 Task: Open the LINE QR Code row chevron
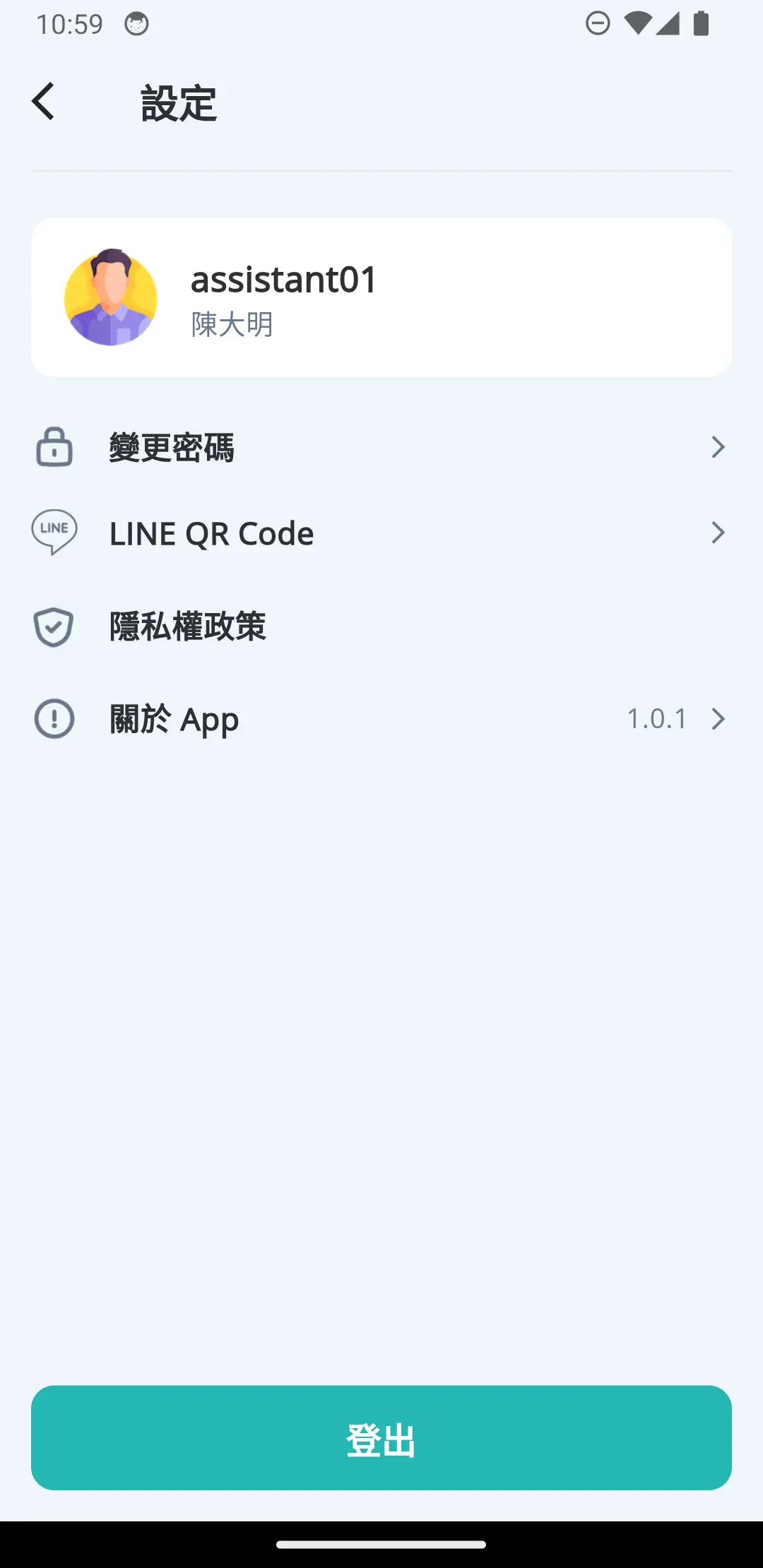tap(718, 533)
